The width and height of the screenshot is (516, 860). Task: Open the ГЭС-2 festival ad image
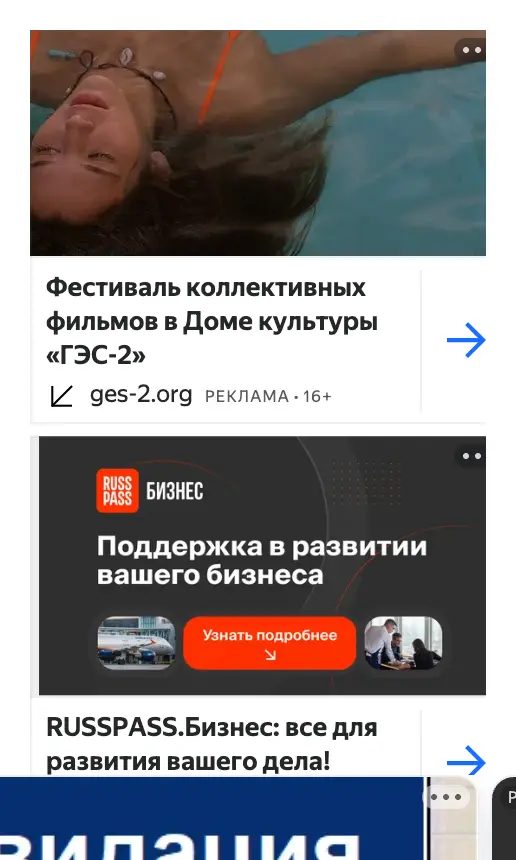[x=258, y=143]
